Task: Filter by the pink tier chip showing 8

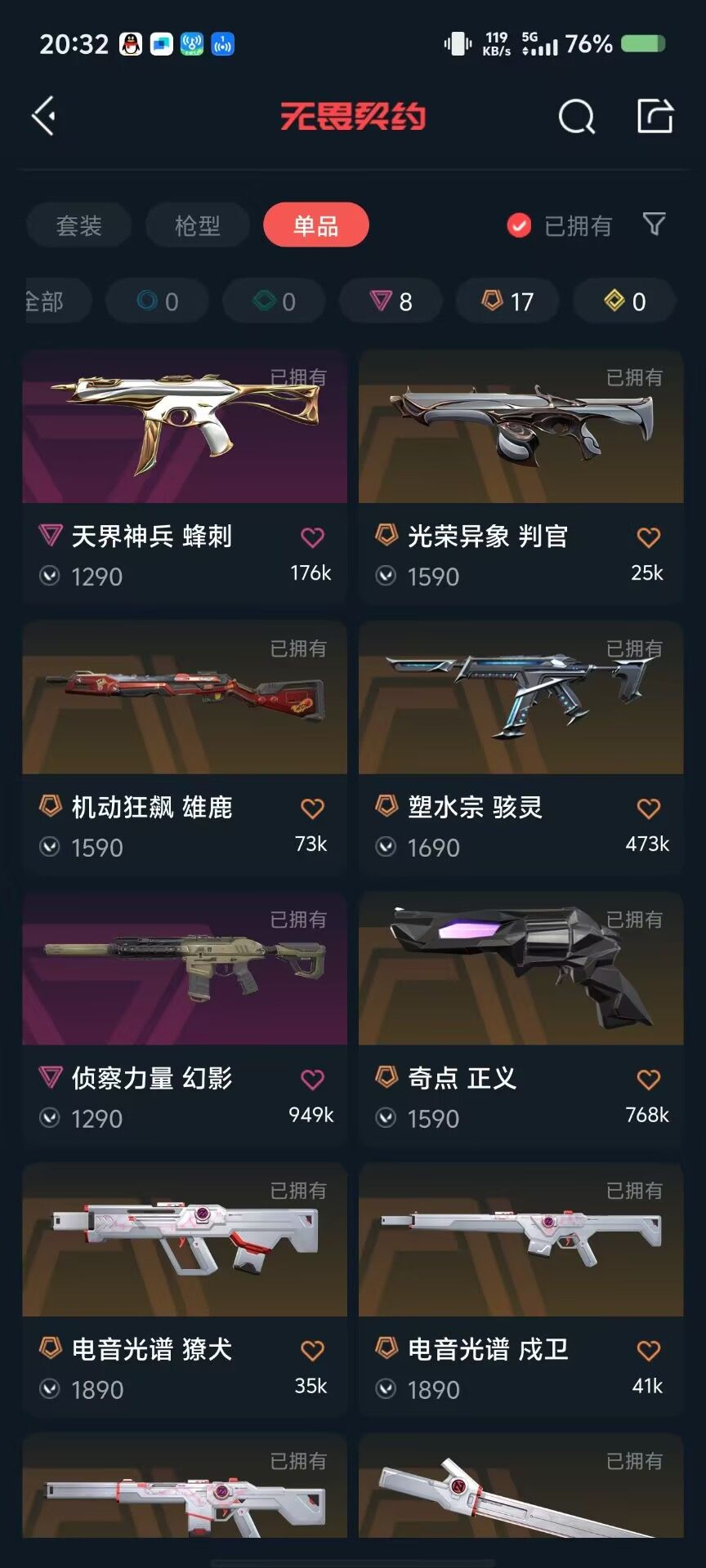Action: coord(391,301)
